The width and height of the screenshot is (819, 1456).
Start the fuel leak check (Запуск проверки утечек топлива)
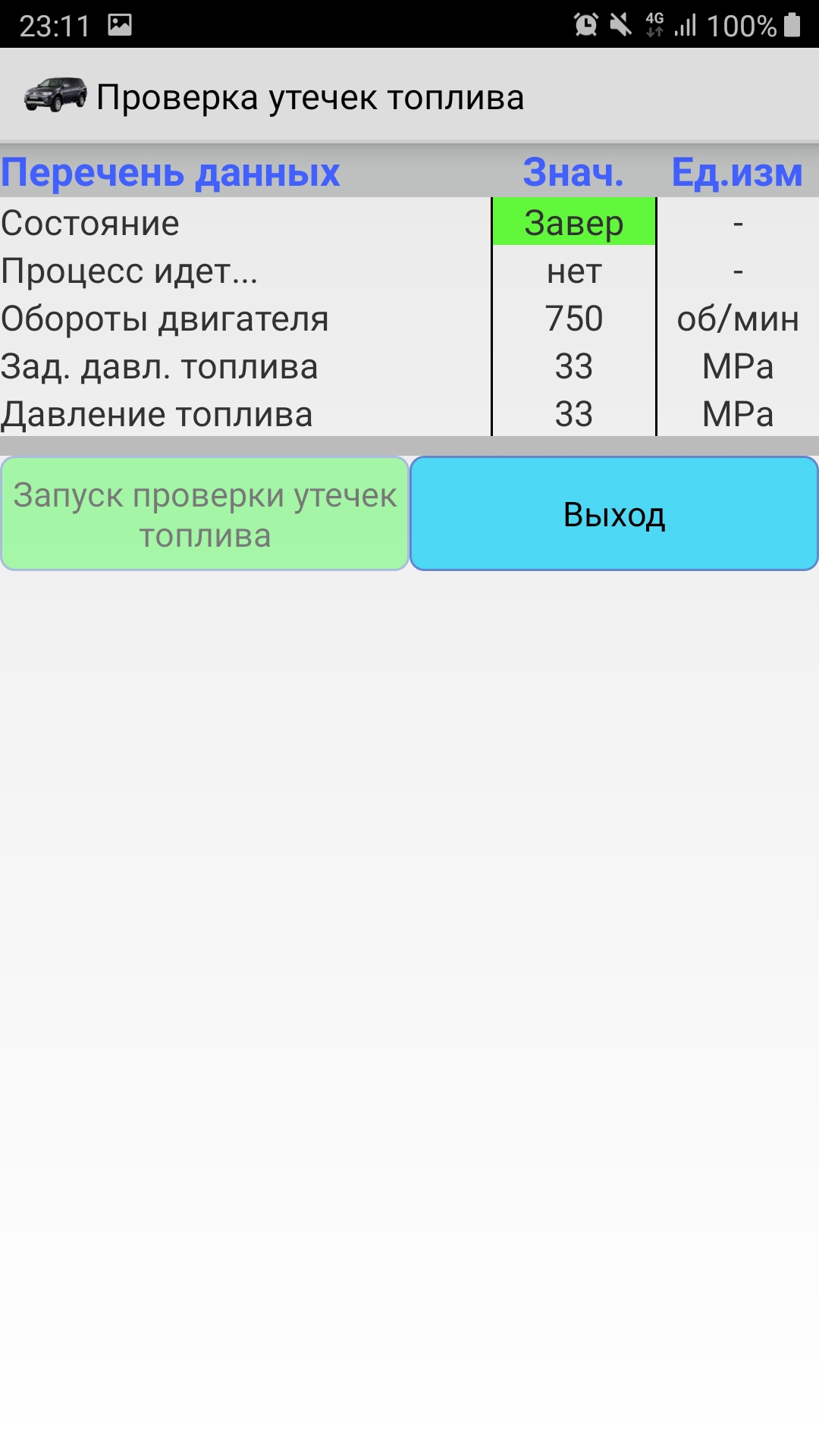205,513
